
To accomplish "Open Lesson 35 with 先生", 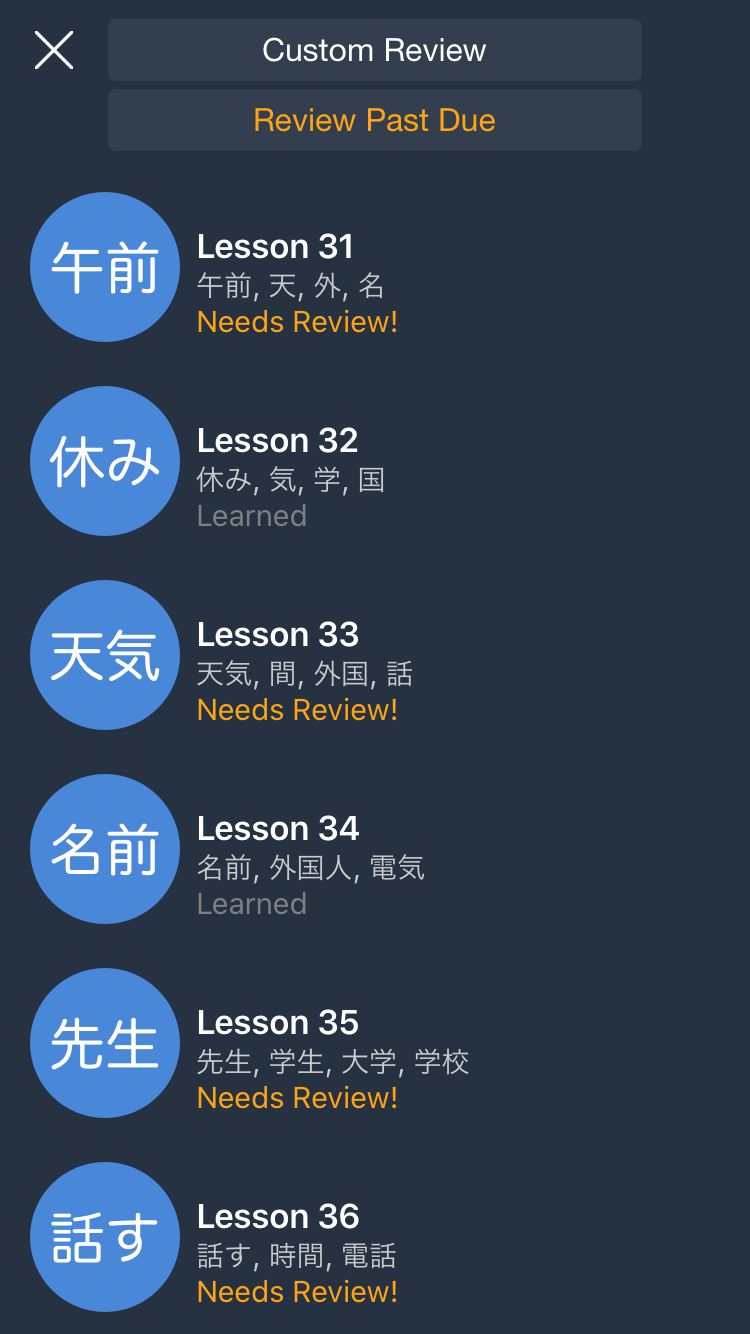I will pos(375,1043).
